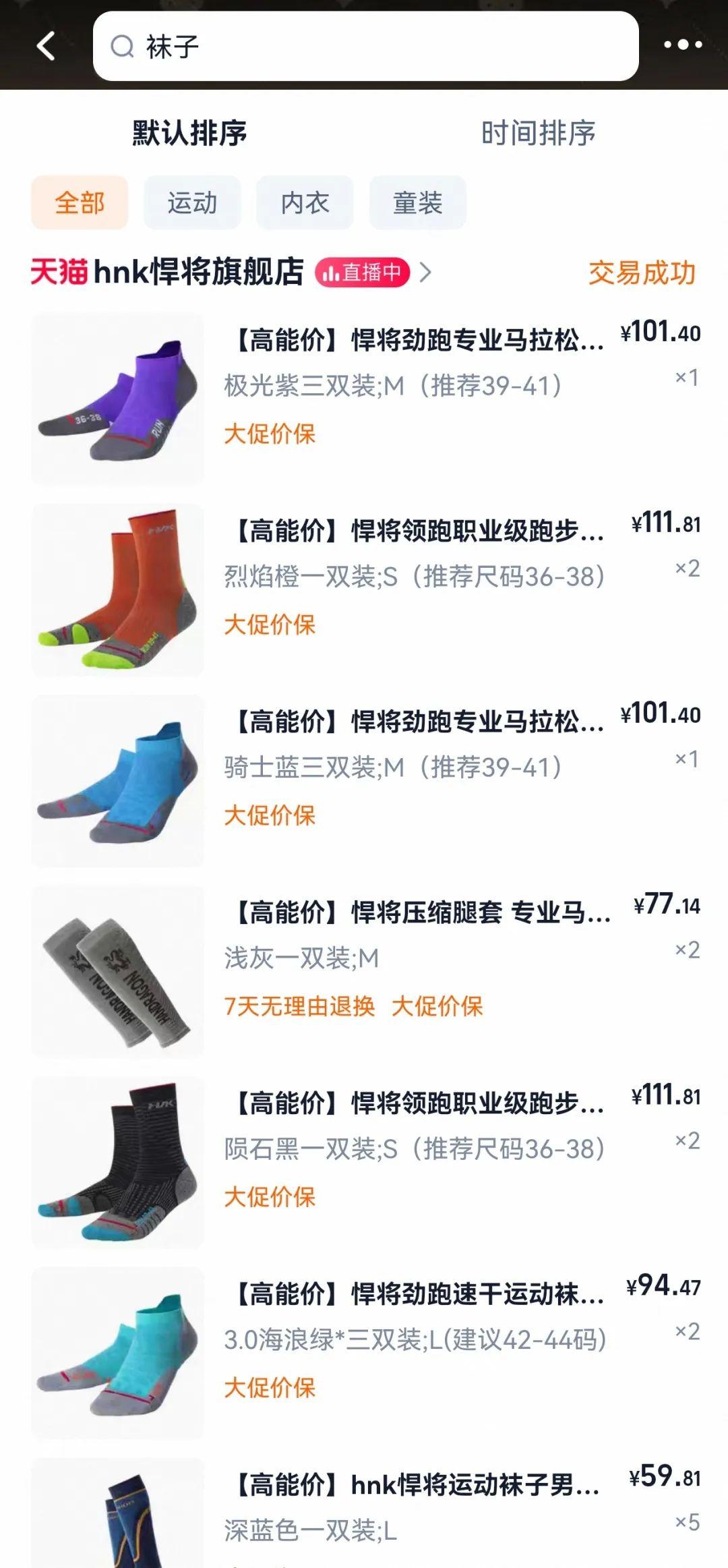
Task: Click the search magnifier icon
Action: [x=121, y=47]
